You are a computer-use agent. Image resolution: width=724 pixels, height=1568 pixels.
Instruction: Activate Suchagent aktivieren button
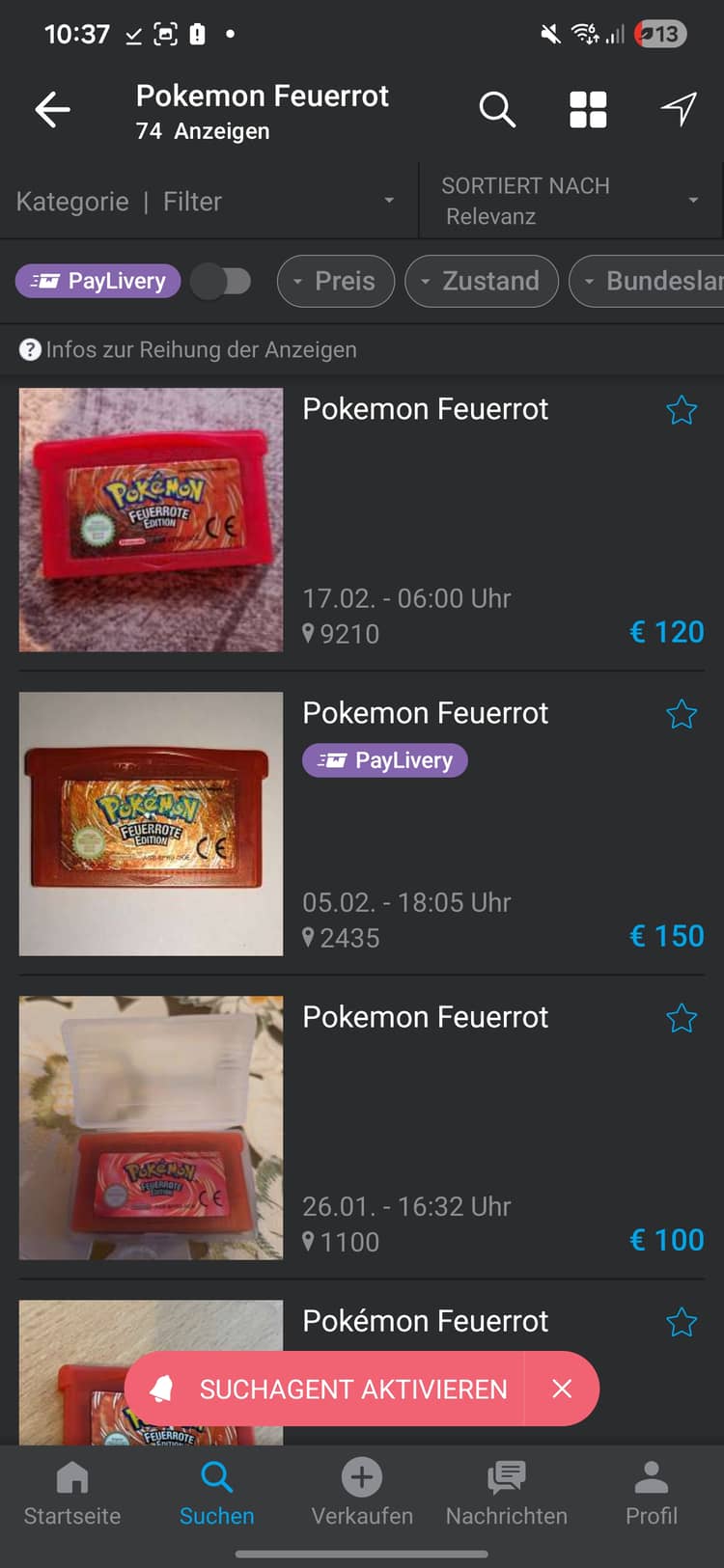(328, 1389)
